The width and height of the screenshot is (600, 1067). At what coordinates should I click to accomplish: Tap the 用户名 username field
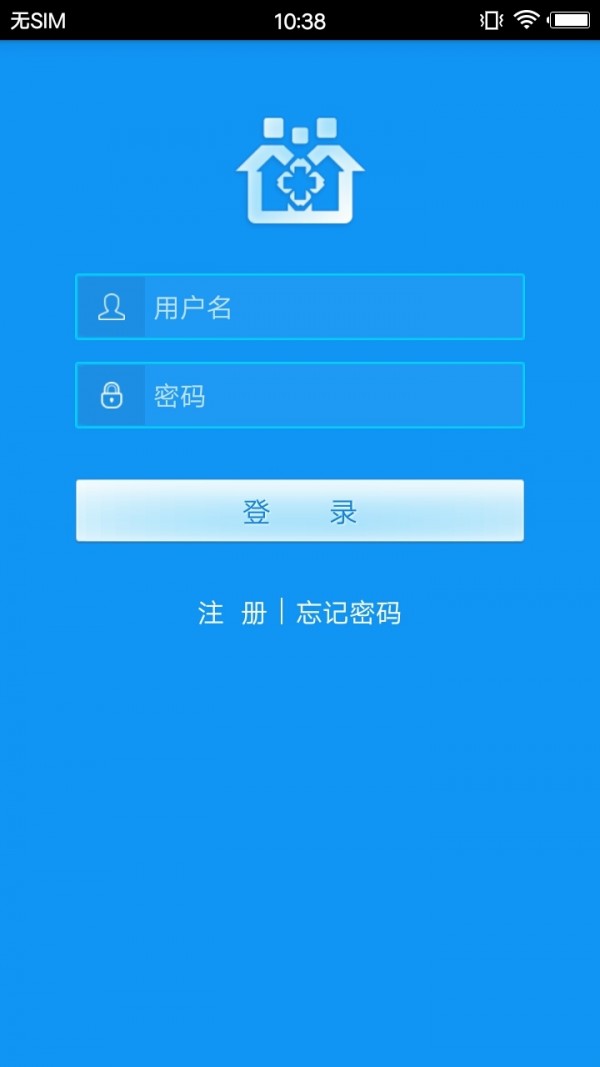coord(333,307)
